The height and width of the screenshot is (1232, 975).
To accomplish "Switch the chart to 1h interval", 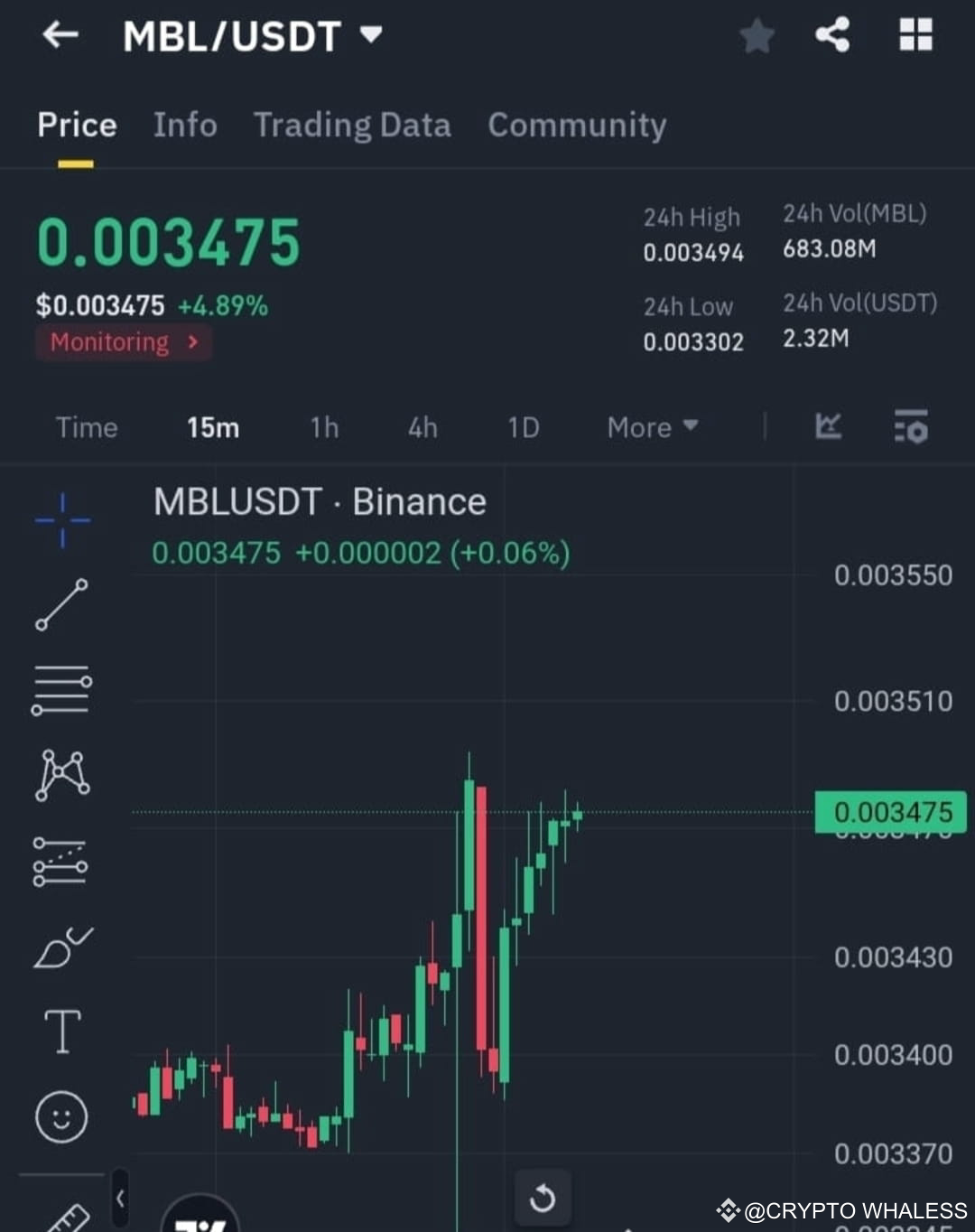I will [x=323, y=427].
